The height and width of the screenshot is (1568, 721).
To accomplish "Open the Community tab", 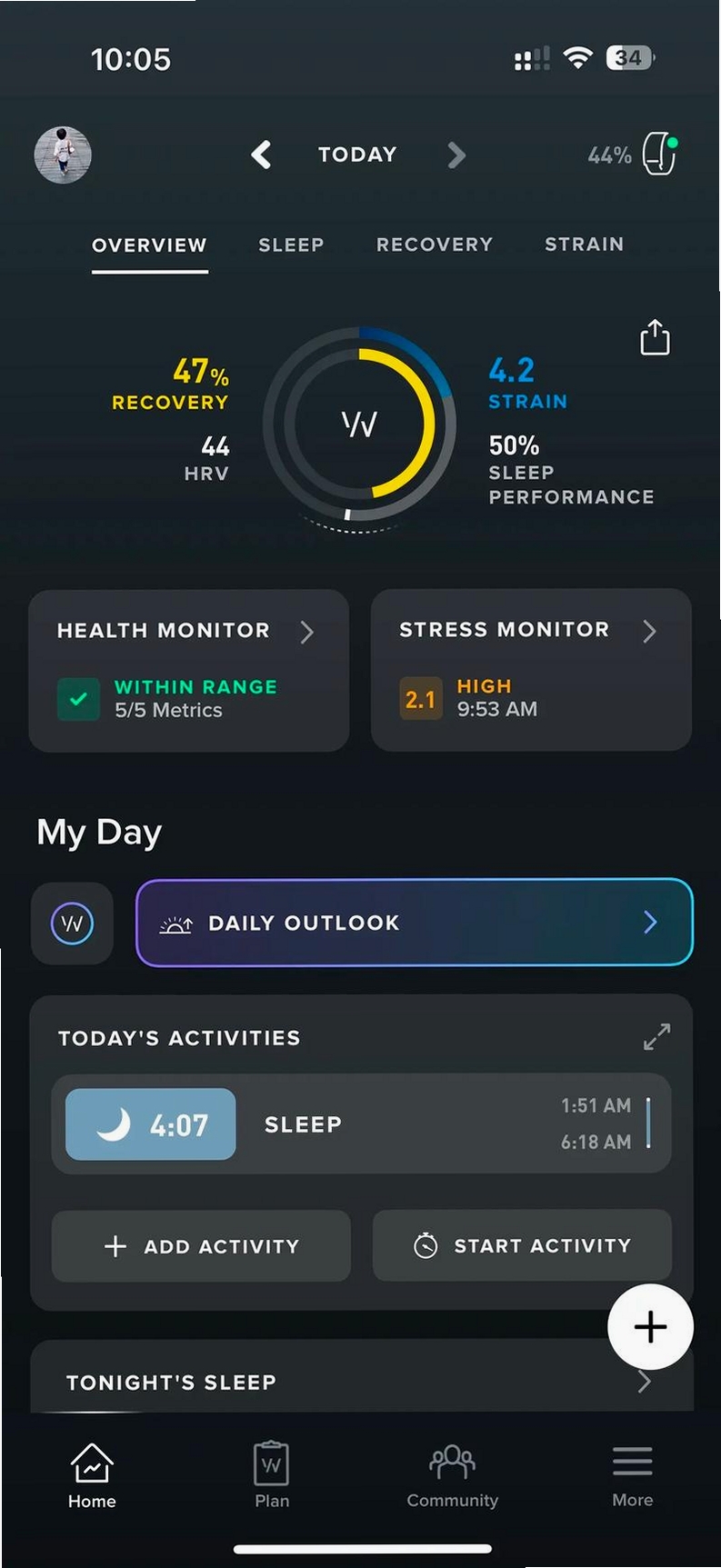I will tap(452, 1475).
